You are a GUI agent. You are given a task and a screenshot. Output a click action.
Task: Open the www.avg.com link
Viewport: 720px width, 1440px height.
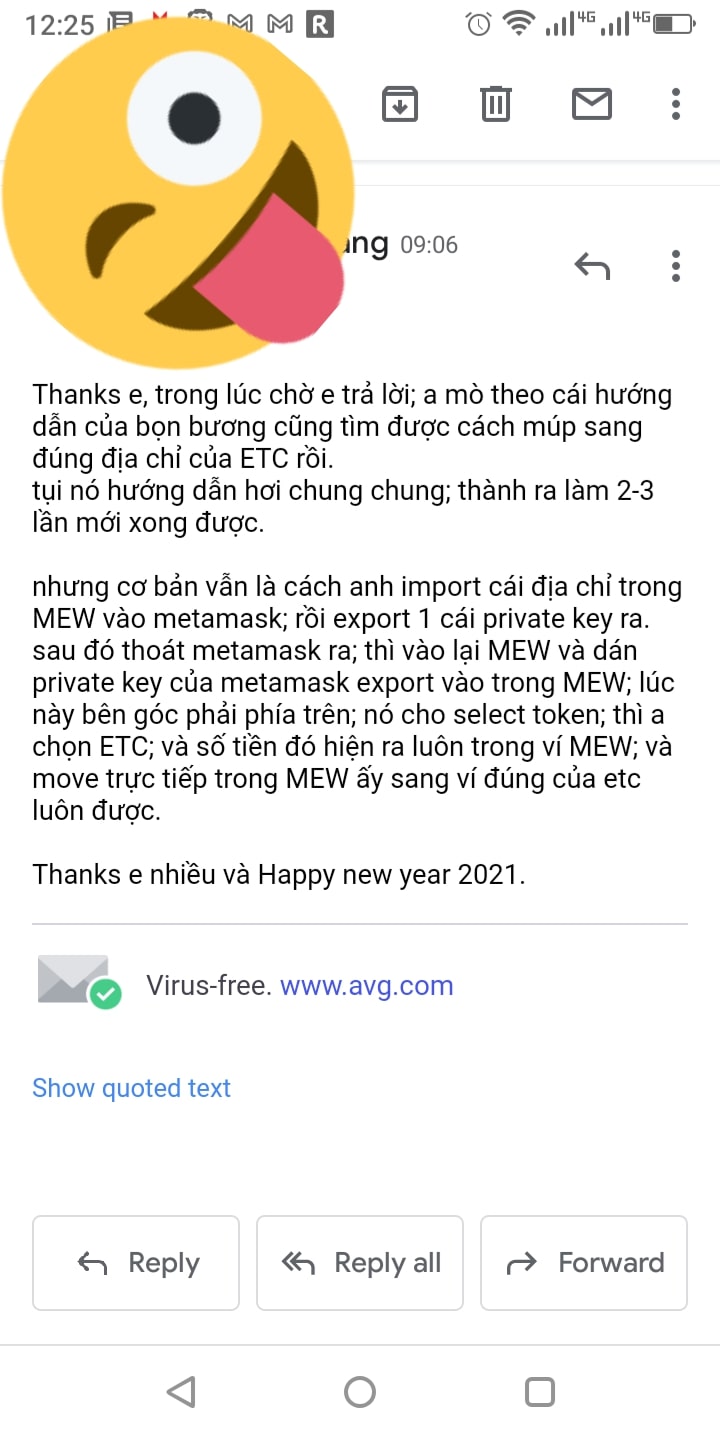point(366,986)
